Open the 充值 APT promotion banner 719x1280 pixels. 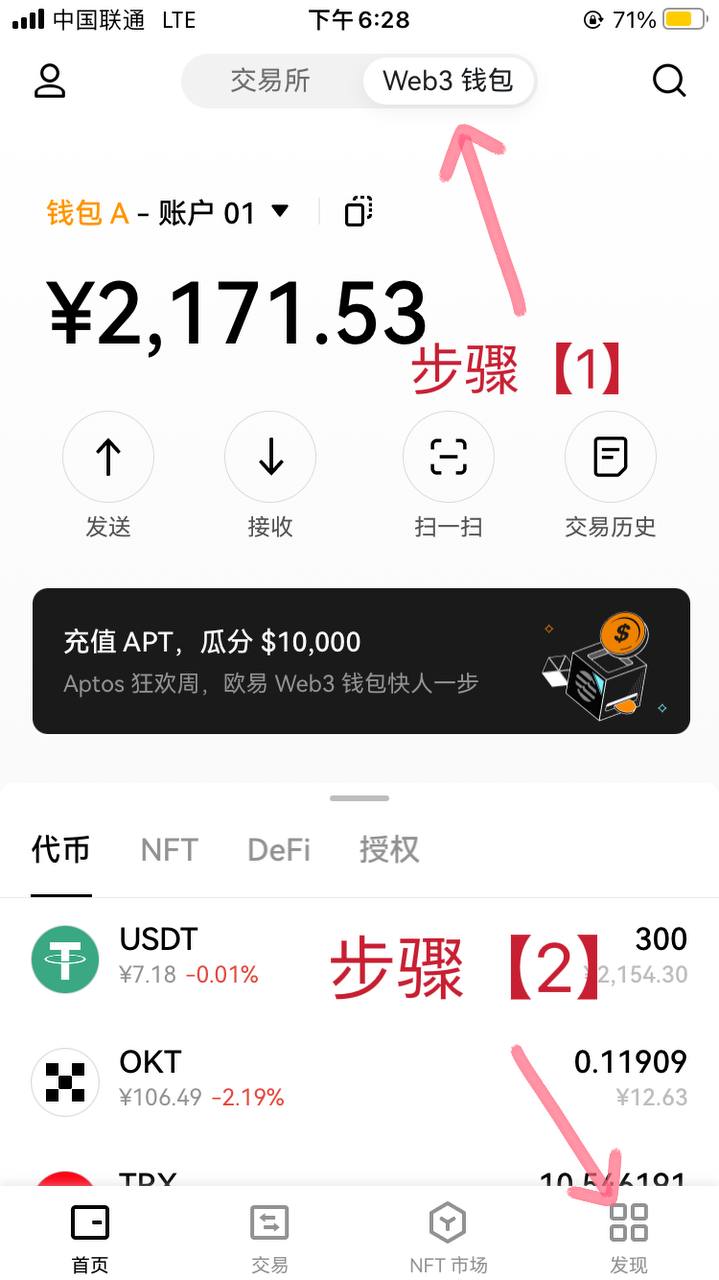pos(361,661)
